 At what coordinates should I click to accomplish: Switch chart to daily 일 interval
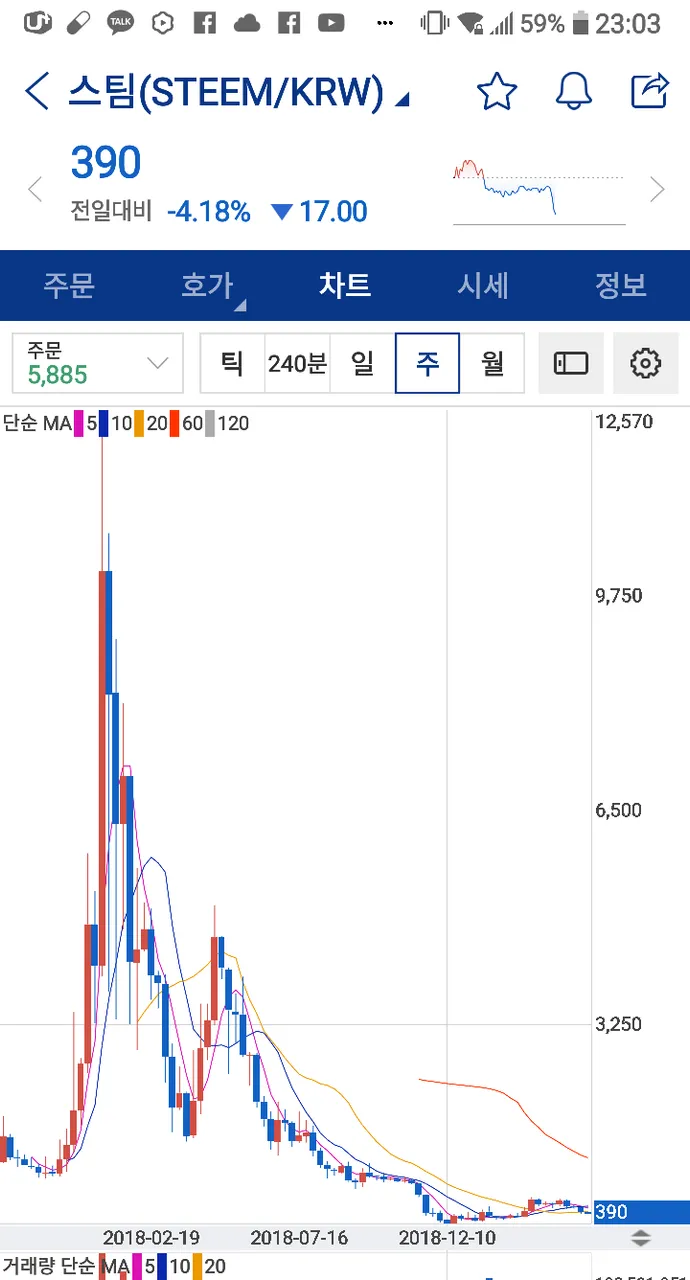362,363
